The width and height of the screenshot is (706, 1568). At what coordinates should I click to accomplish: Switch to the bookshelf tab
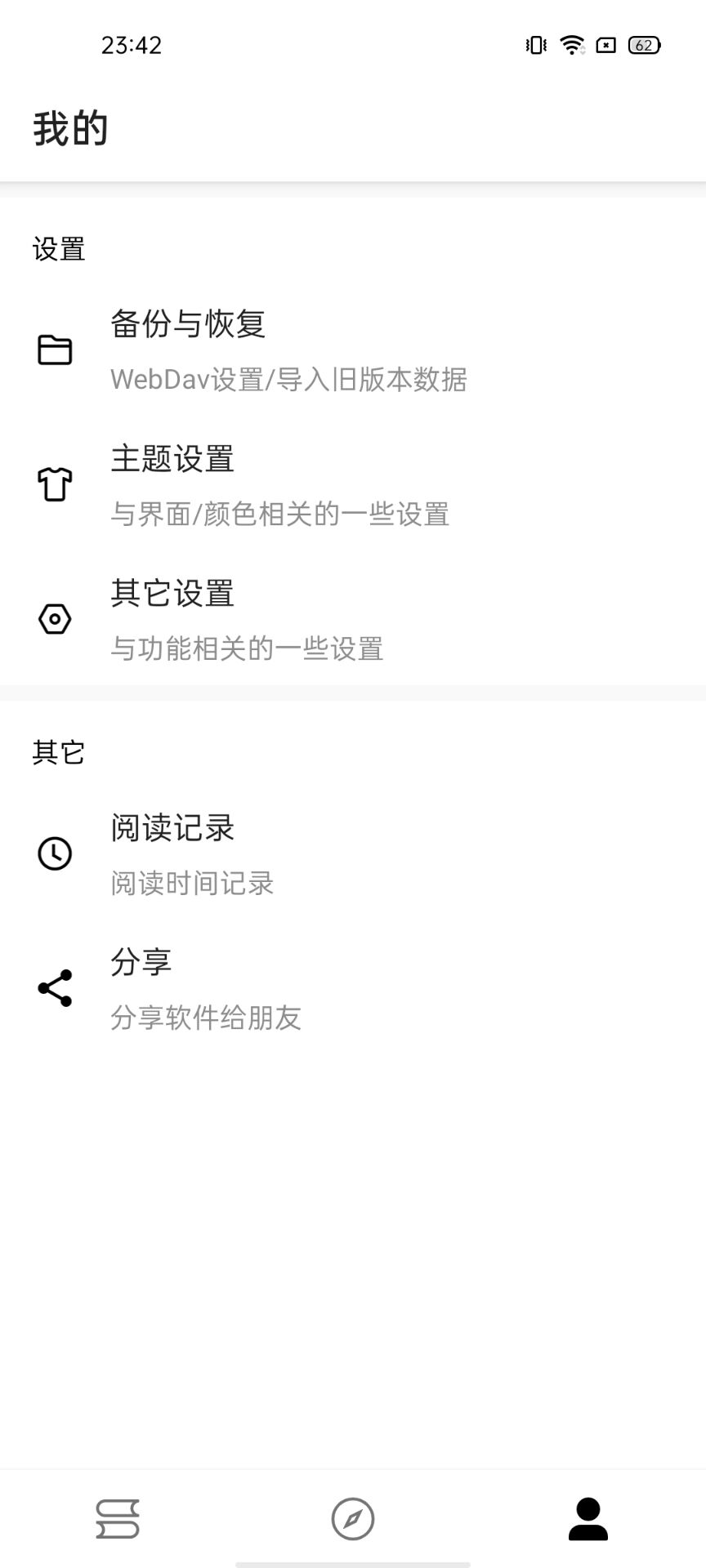click(x=118, y=1519)
